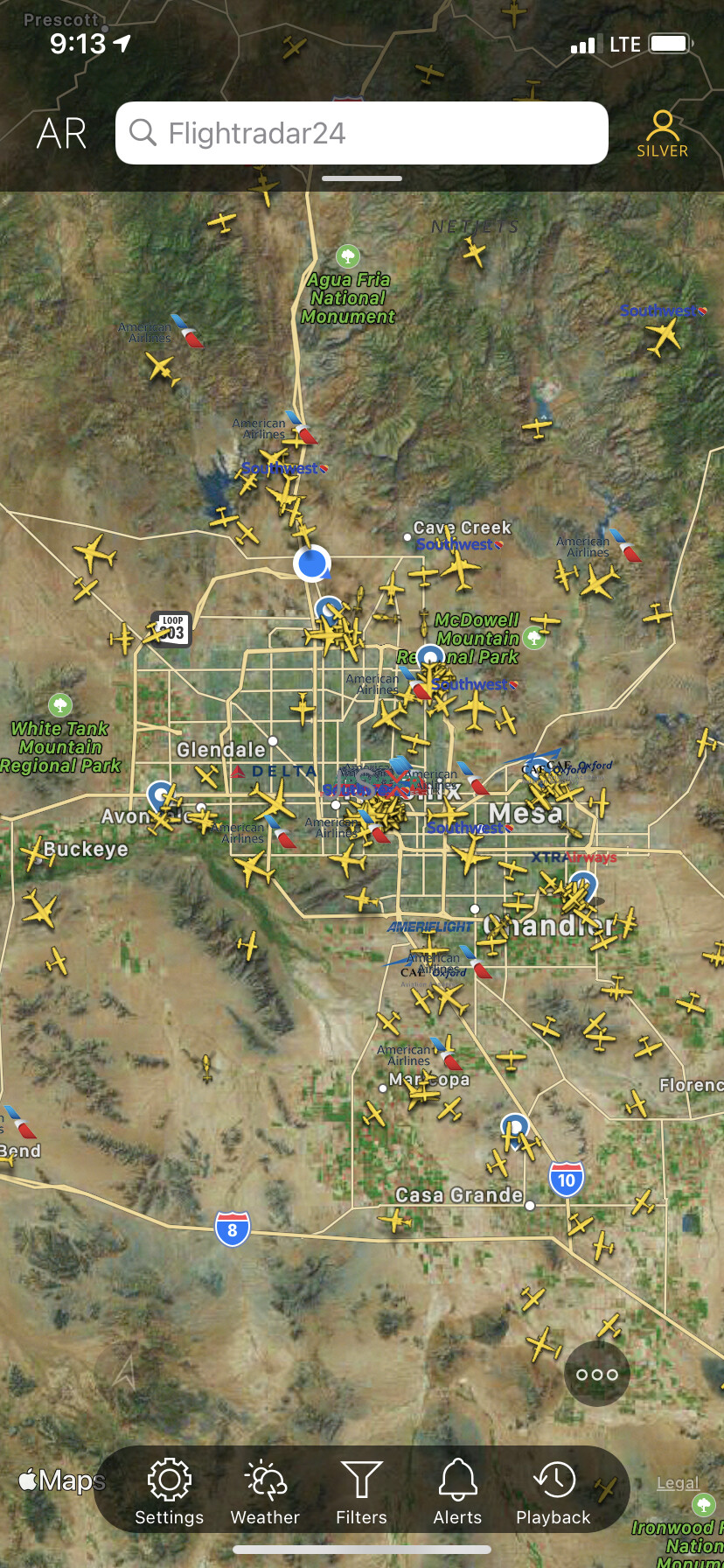This screenshot has height=1568, width=724.
Task: Open the AR view
Action: point(61,134)
